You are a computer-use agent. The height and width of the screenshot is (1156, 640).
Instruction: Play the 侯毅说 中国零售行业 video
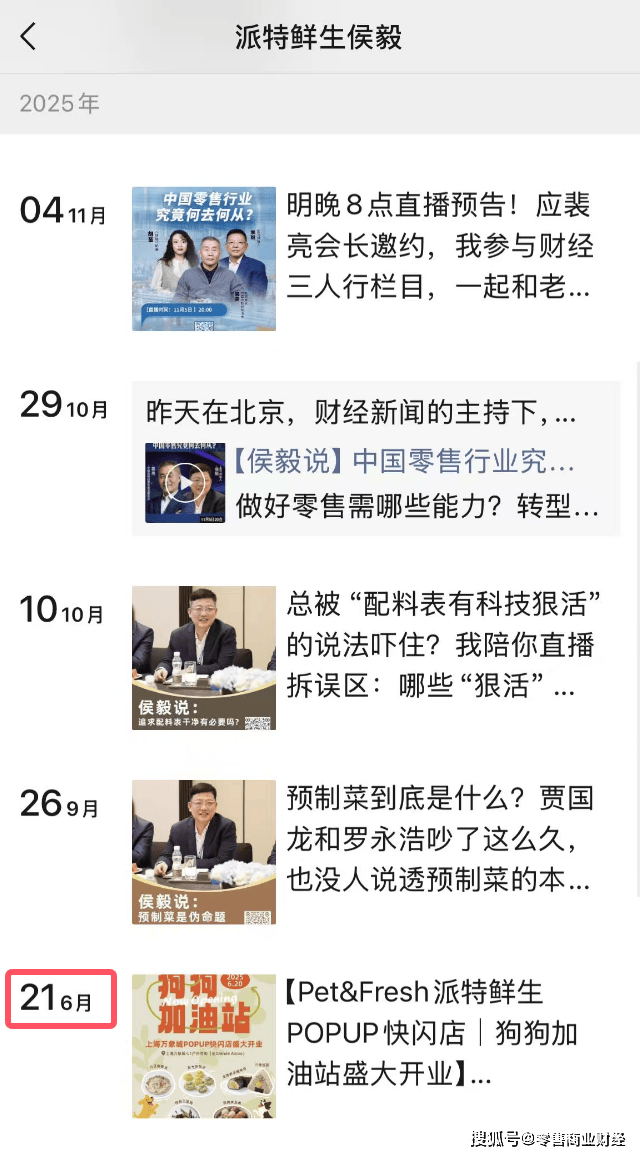click(x=185, y=483)
